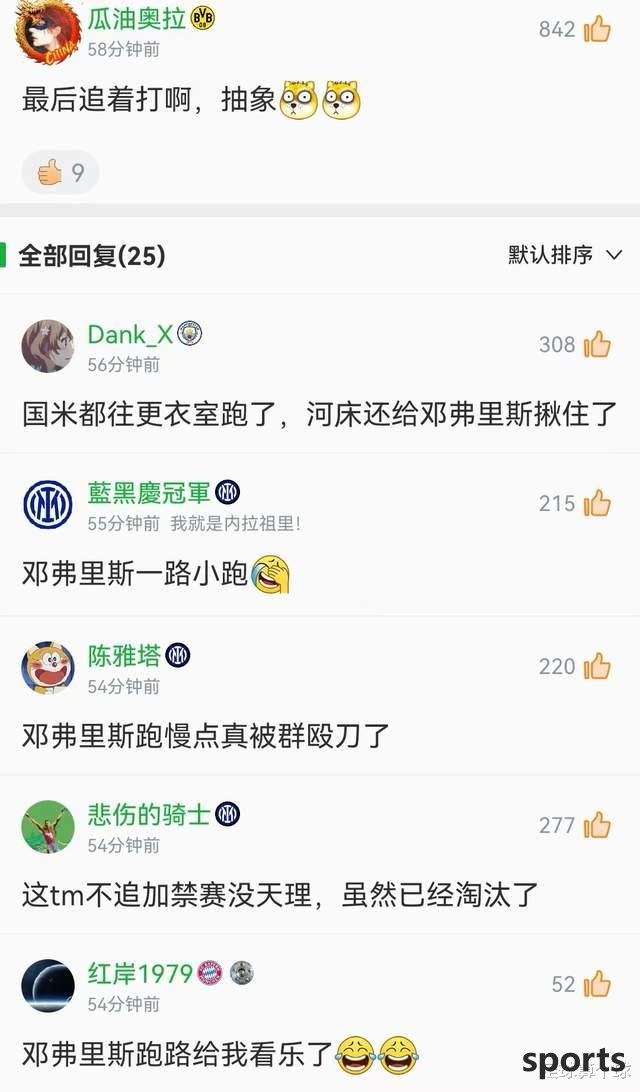This screenshot has height=1092, width=640.
Task: Open 陈雅塔's Doraemon avatar
Action: (47, 667)
